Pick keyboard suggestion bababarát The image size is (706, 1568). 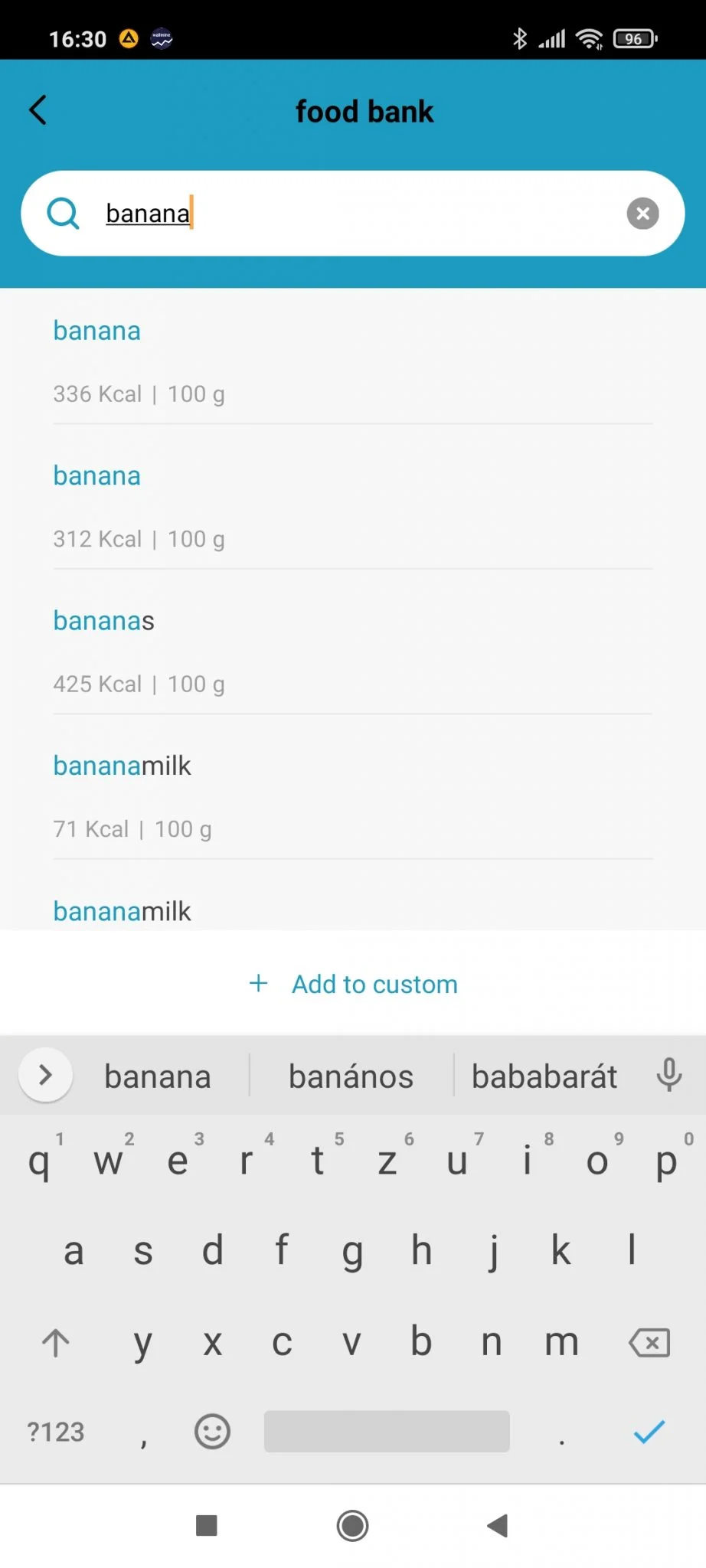click(x=544, y=1076)
